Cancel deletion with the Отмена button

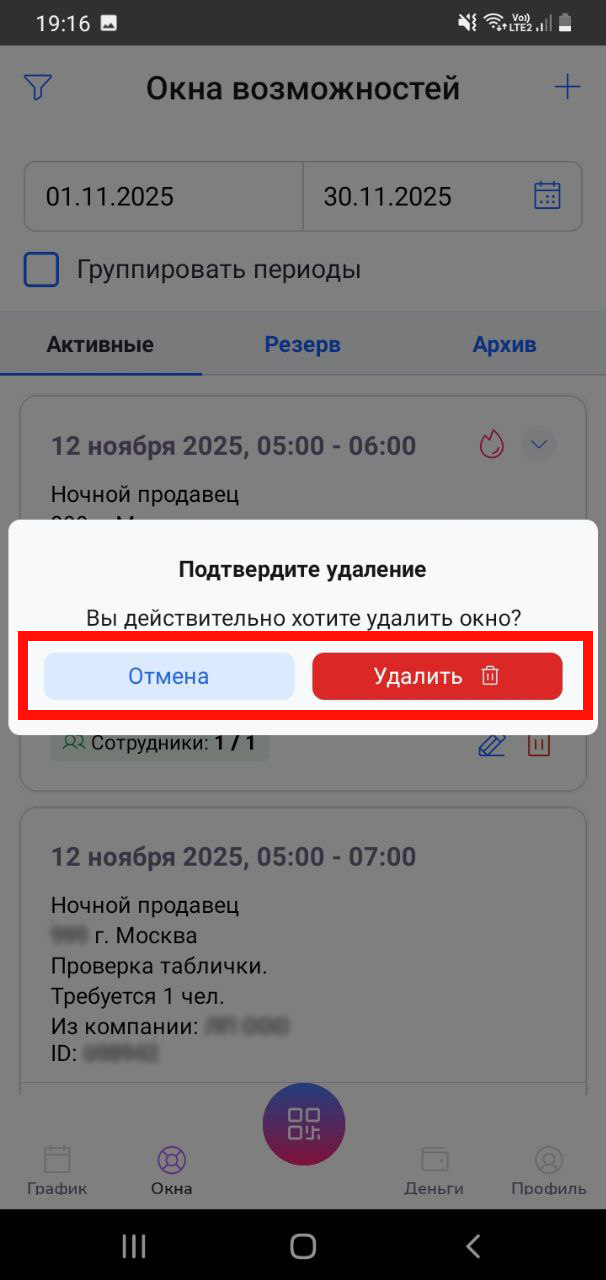169,676
